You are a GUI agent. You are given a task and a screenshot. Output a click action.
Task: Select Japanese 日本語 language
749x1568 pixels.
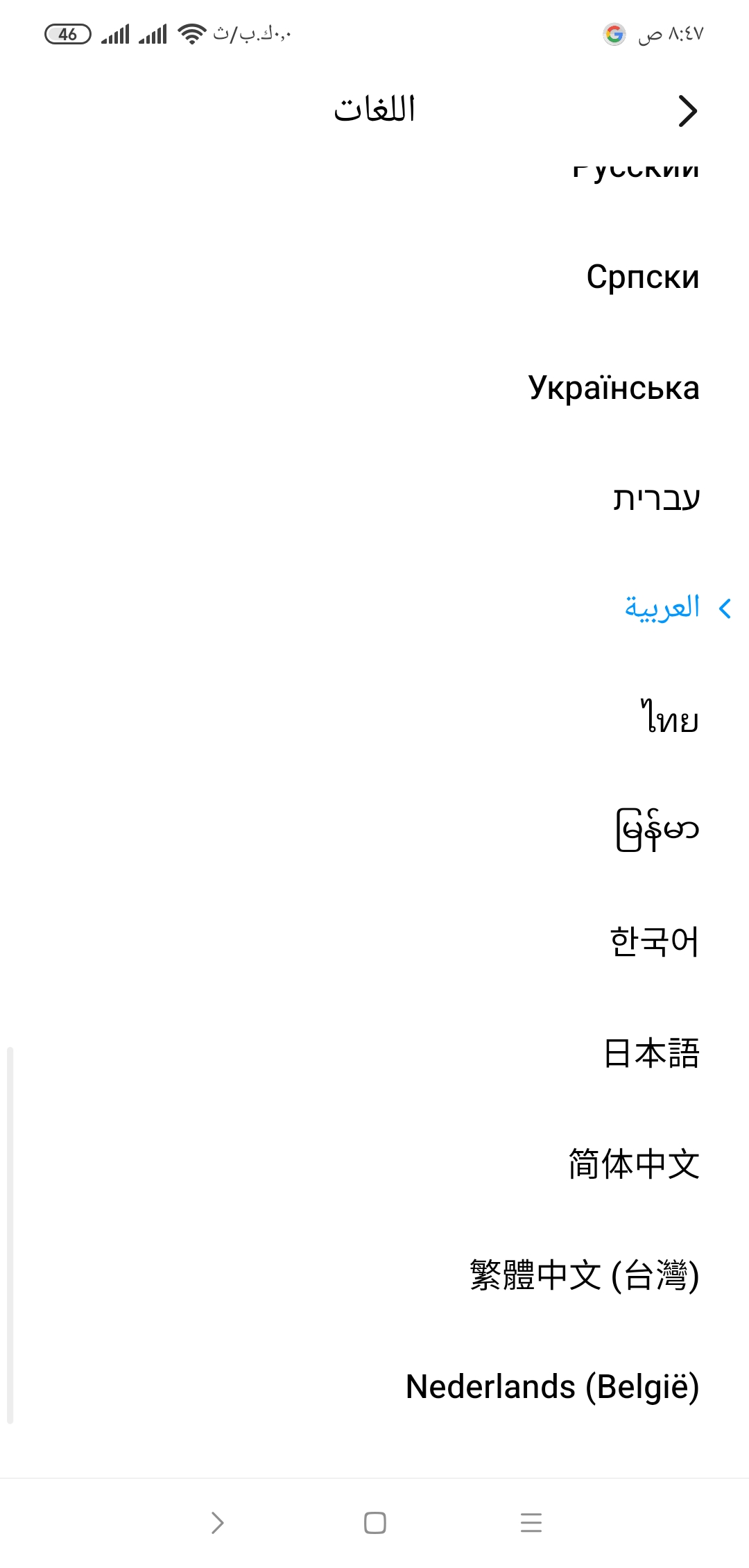pyautogui.click(x=374, y=1053)
